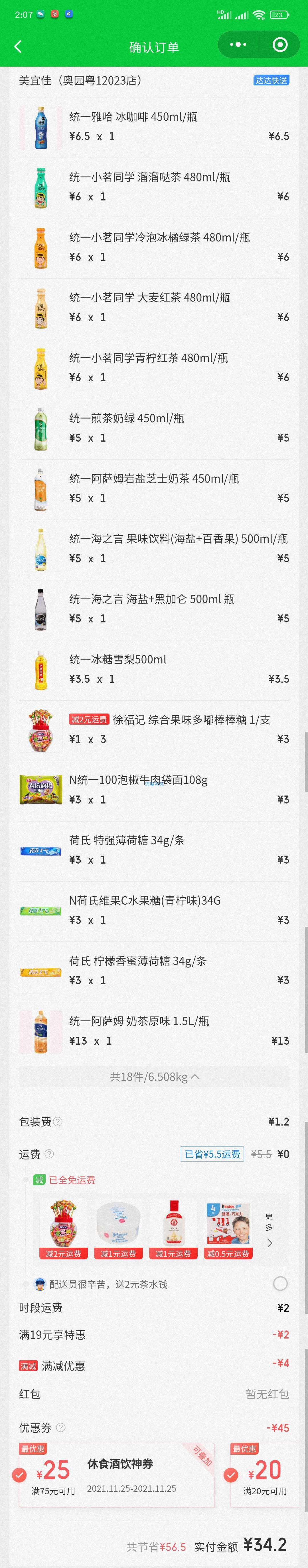Show help for 运费
This screenshot has width=308, height=1568.
point(49,1154)
